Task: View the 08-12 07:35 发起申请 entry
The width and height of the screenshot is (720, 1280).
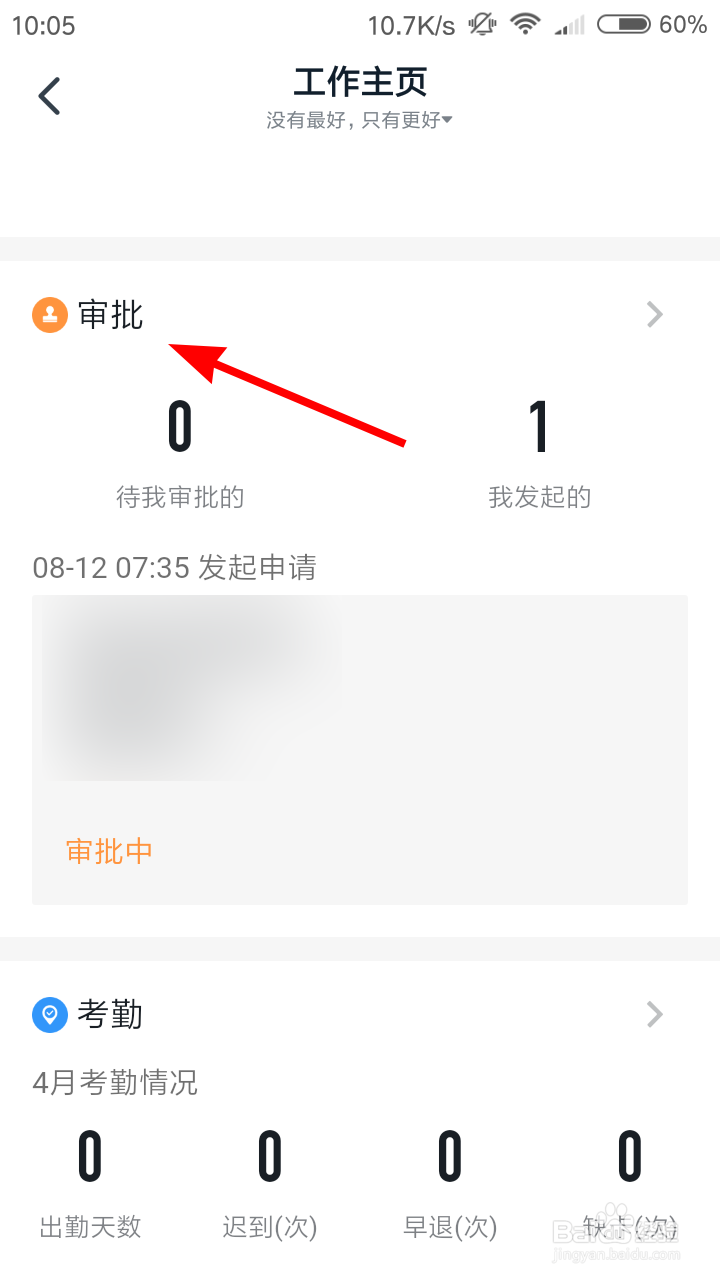Action: (x=175, y=568)
